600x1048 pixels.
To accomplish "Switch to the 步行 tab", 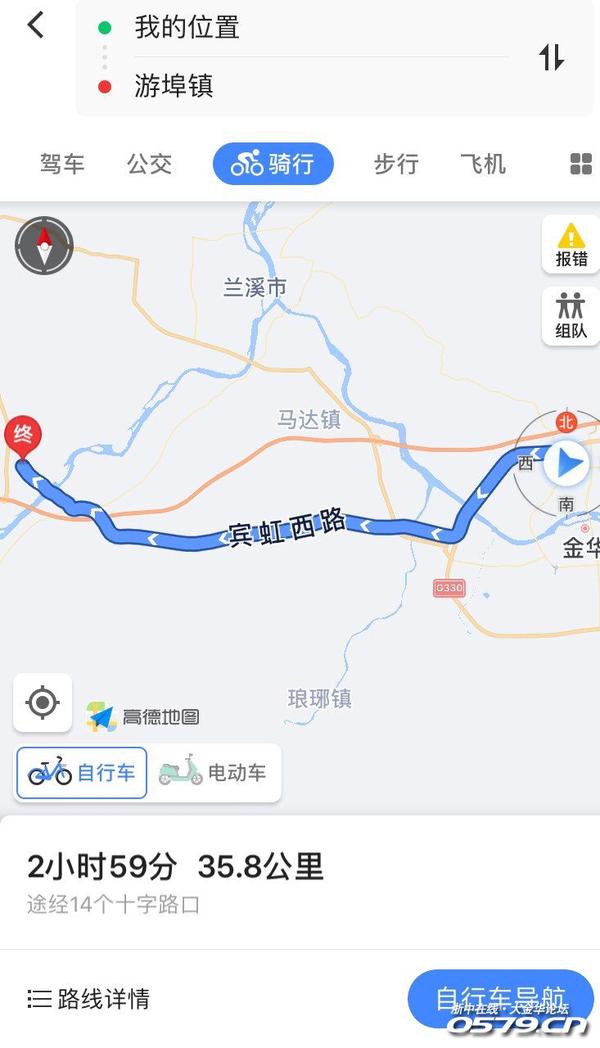I will [396, 164].
